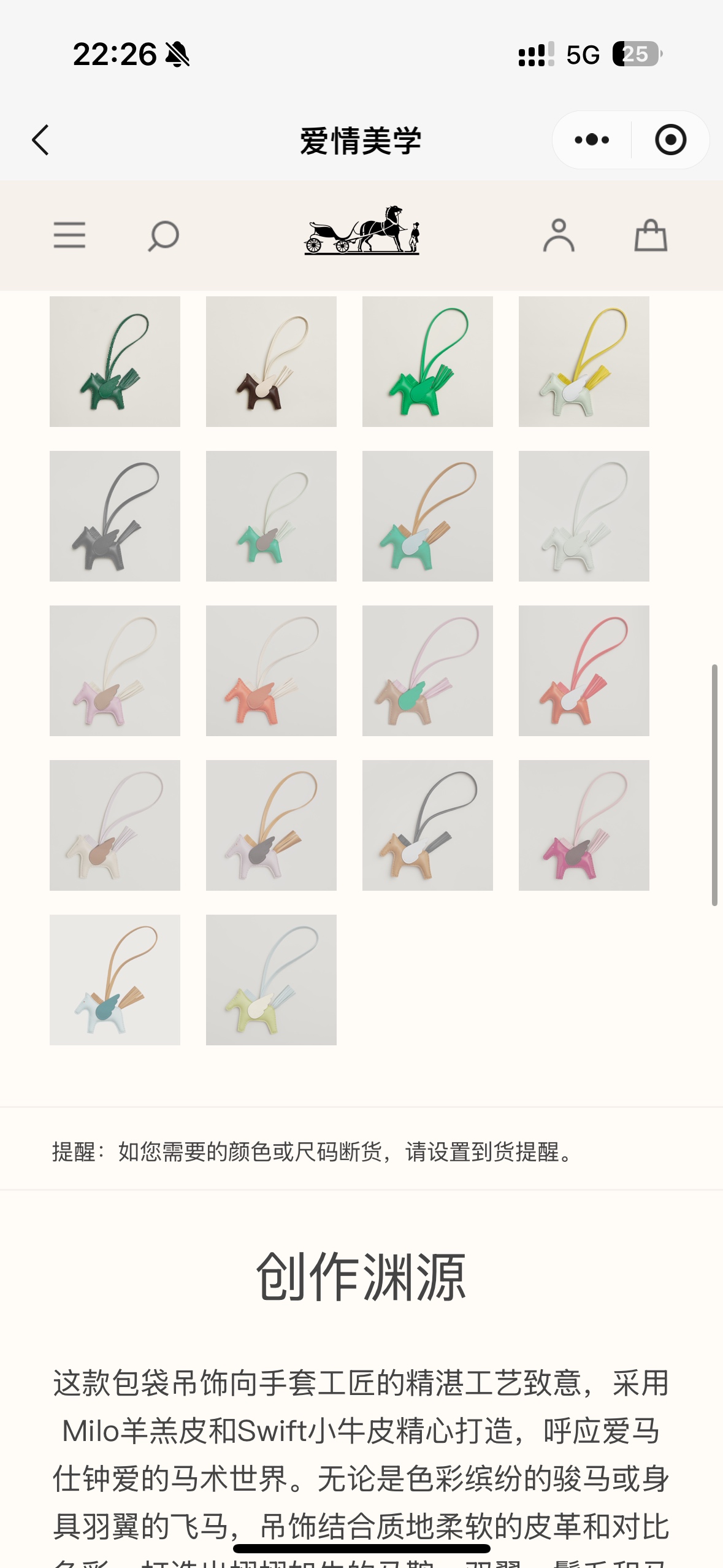Pick the lime green horse charm
This screenshot has width=723, height=1568.
click(271, 980)
